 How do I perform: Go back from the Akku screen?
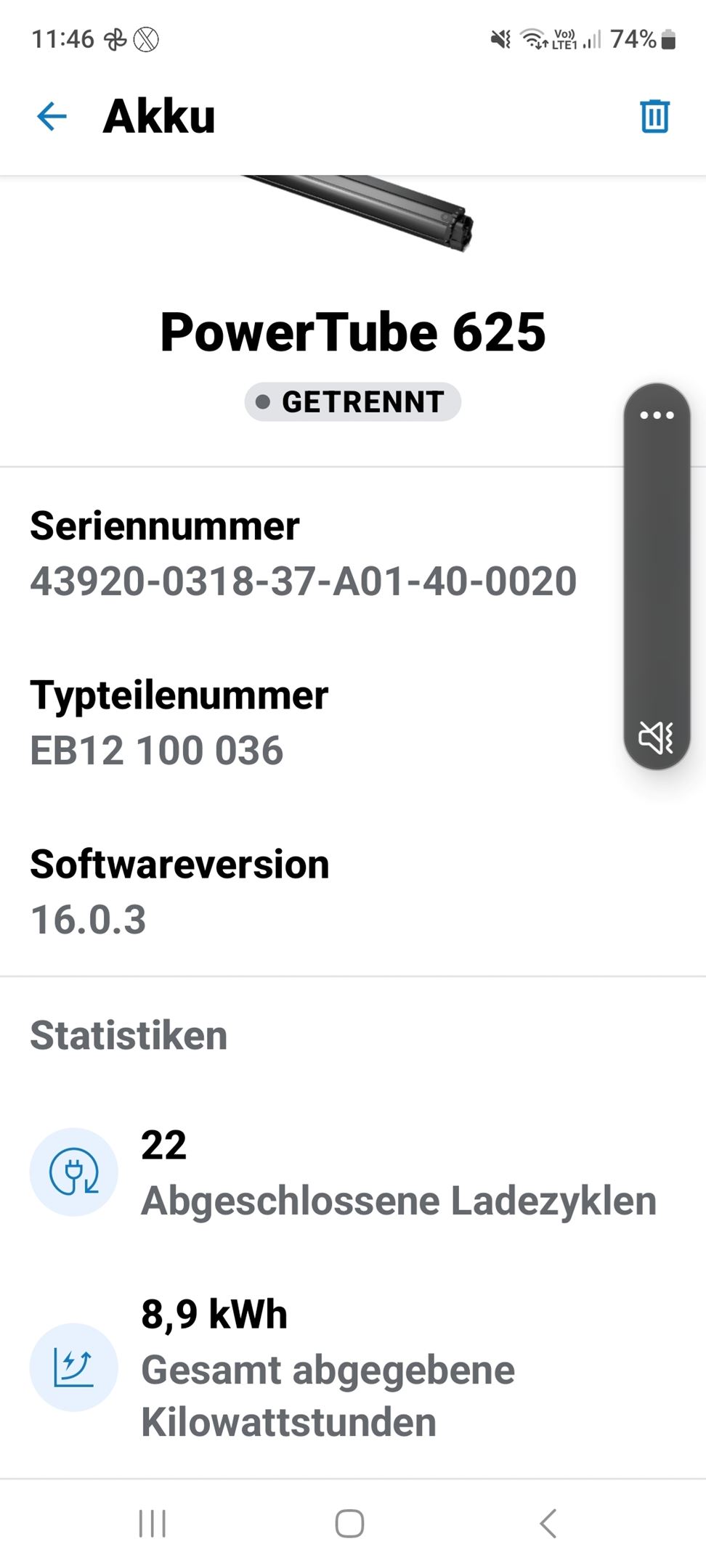click(x=52, y=116)
